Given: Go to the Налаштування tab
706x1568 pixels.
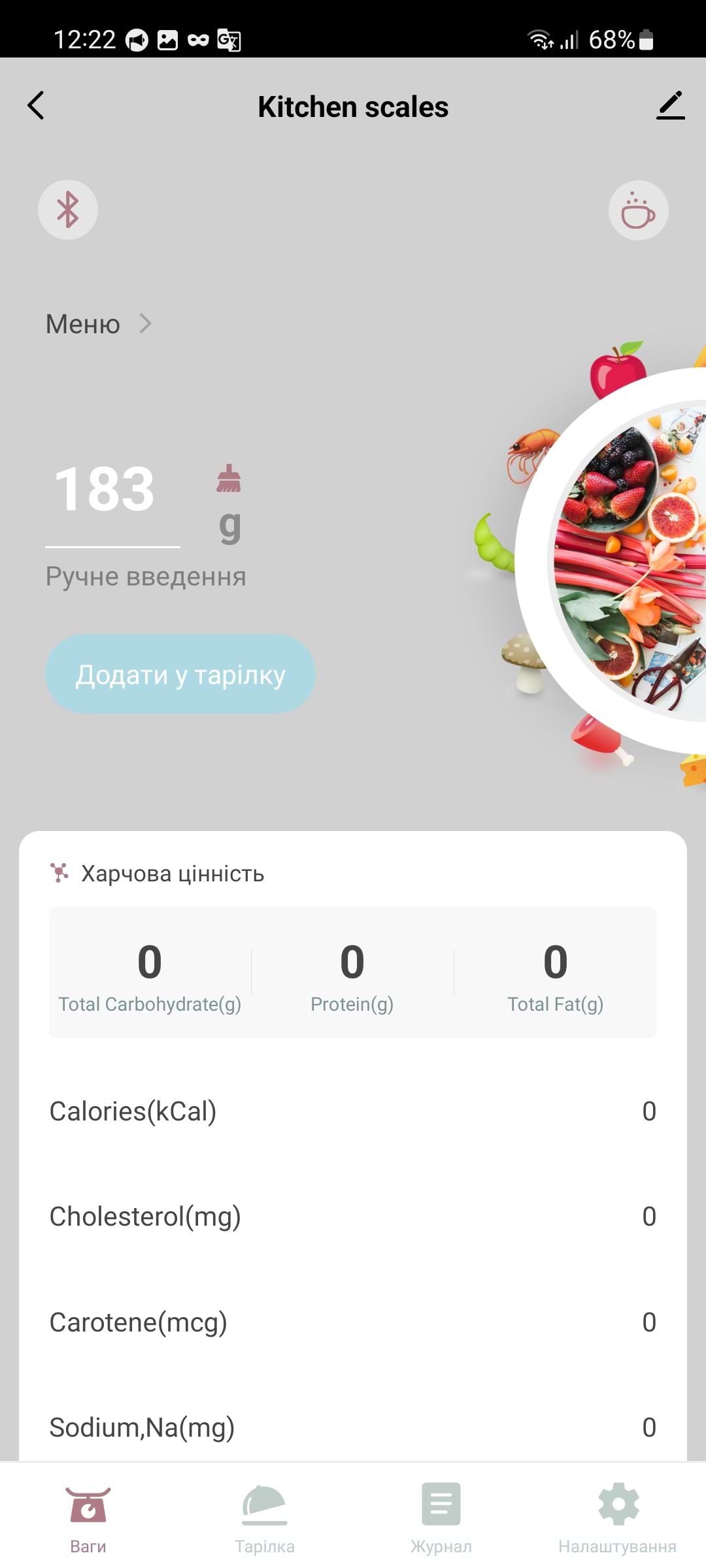Looking at the screenshot, I should click(618, 1518).
